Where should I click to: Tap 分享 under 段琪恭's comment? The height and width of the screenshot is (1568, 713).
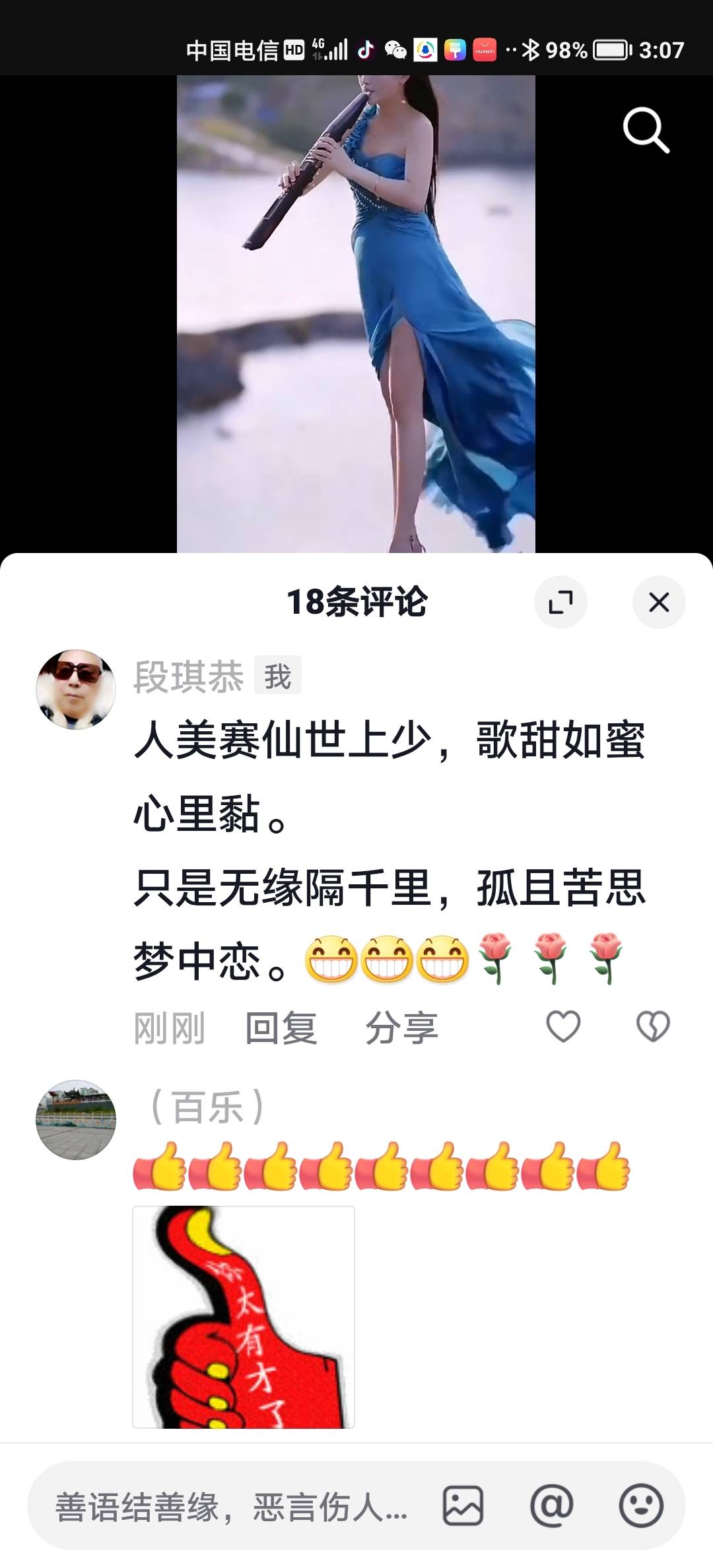[401, 1028]
